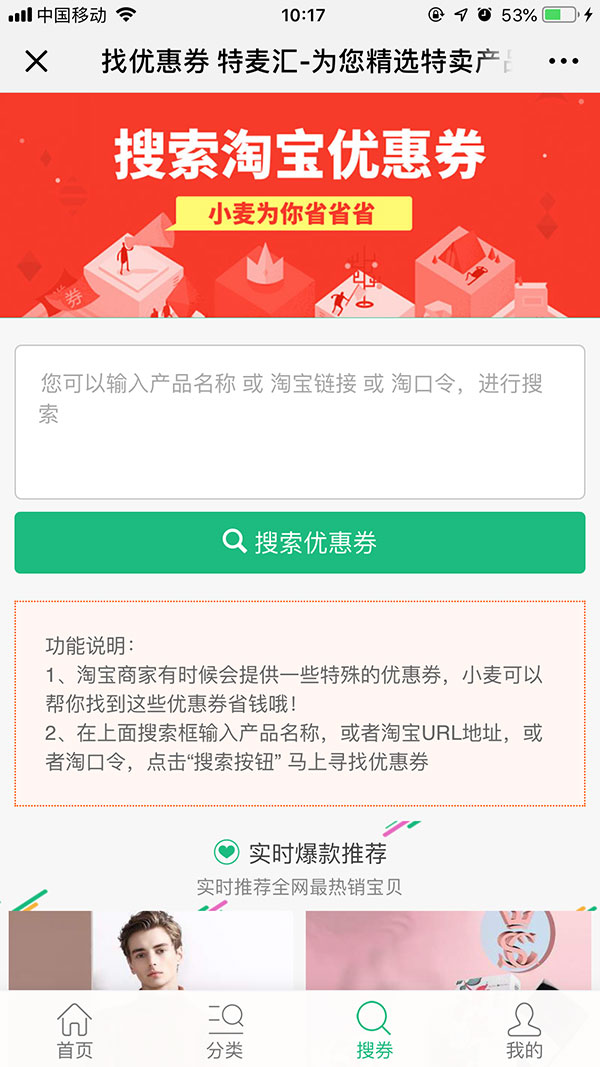Go to the 我的 tab
600x1067 pixels.
tap(524, 1030)
